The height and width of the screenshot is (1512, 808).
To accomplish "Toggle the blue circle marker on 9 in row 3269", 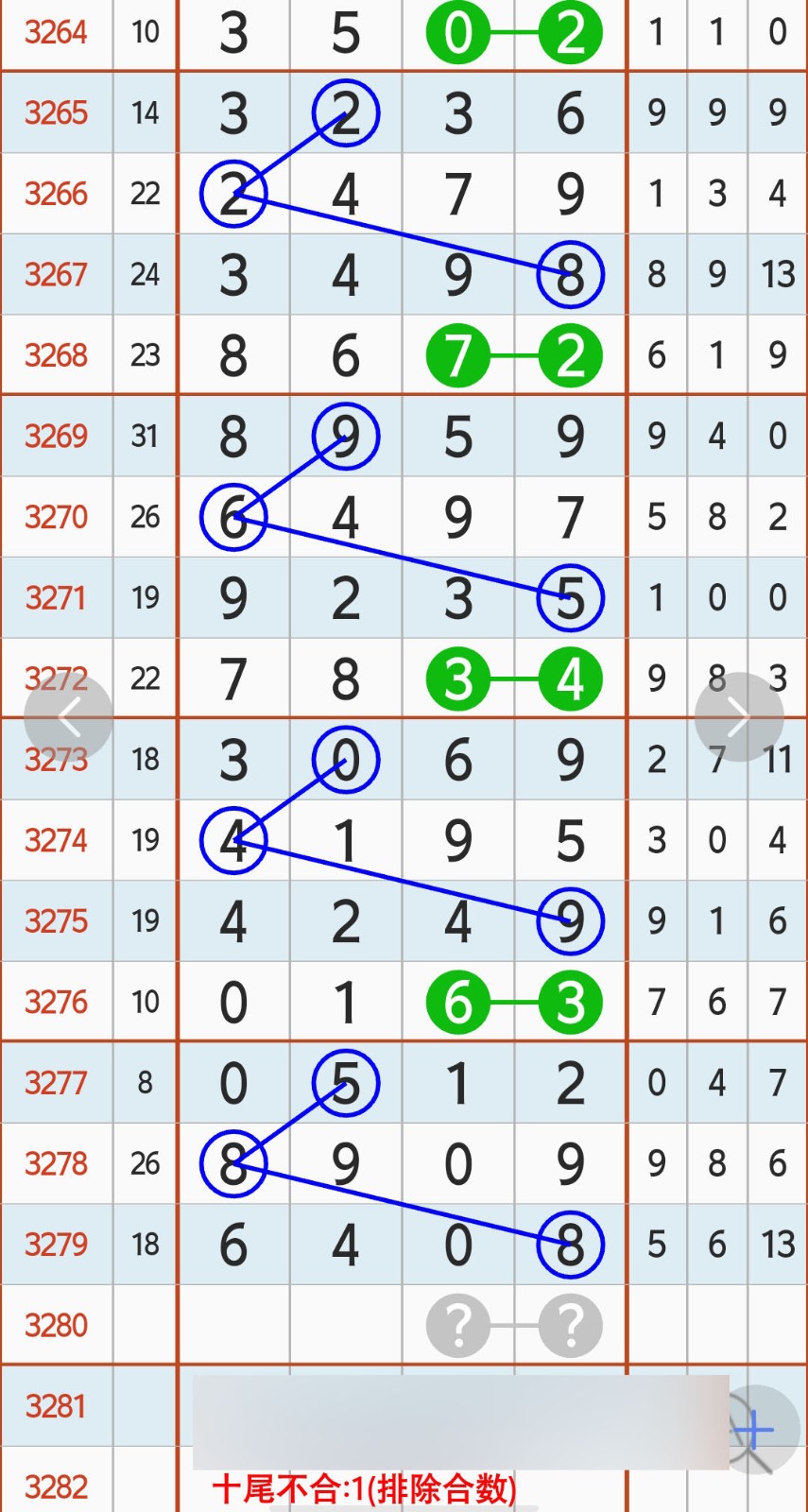I will [x=345, y=436].
